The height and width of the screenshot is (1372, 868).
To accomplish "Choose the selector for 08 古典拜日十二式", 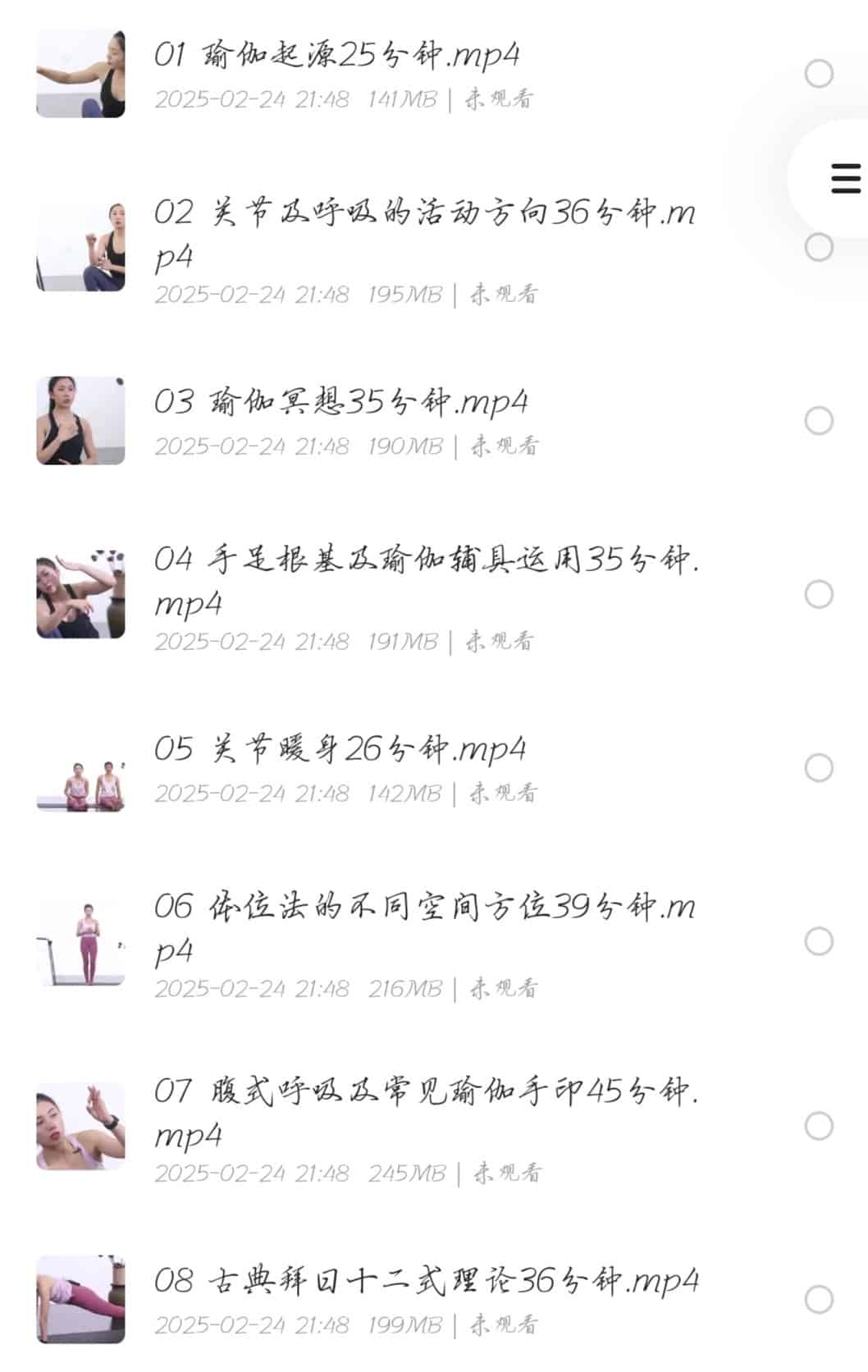I will coord(819,1300).
